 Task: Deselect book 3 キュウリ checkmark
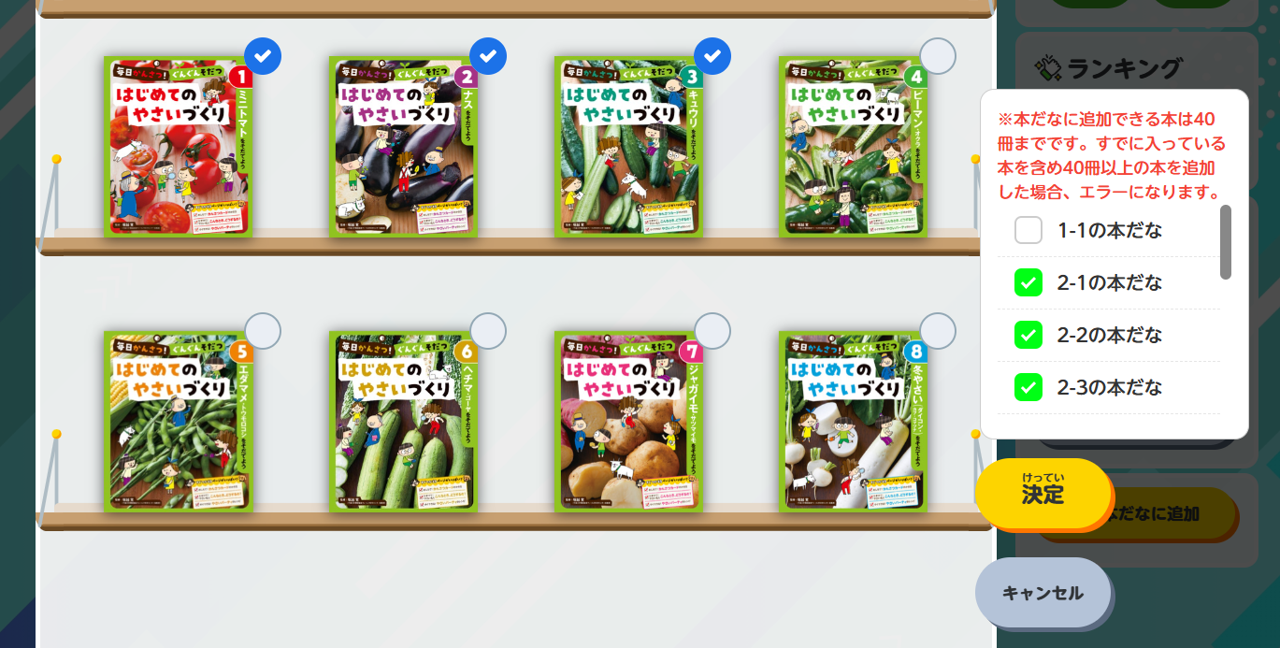coord(713,56)
